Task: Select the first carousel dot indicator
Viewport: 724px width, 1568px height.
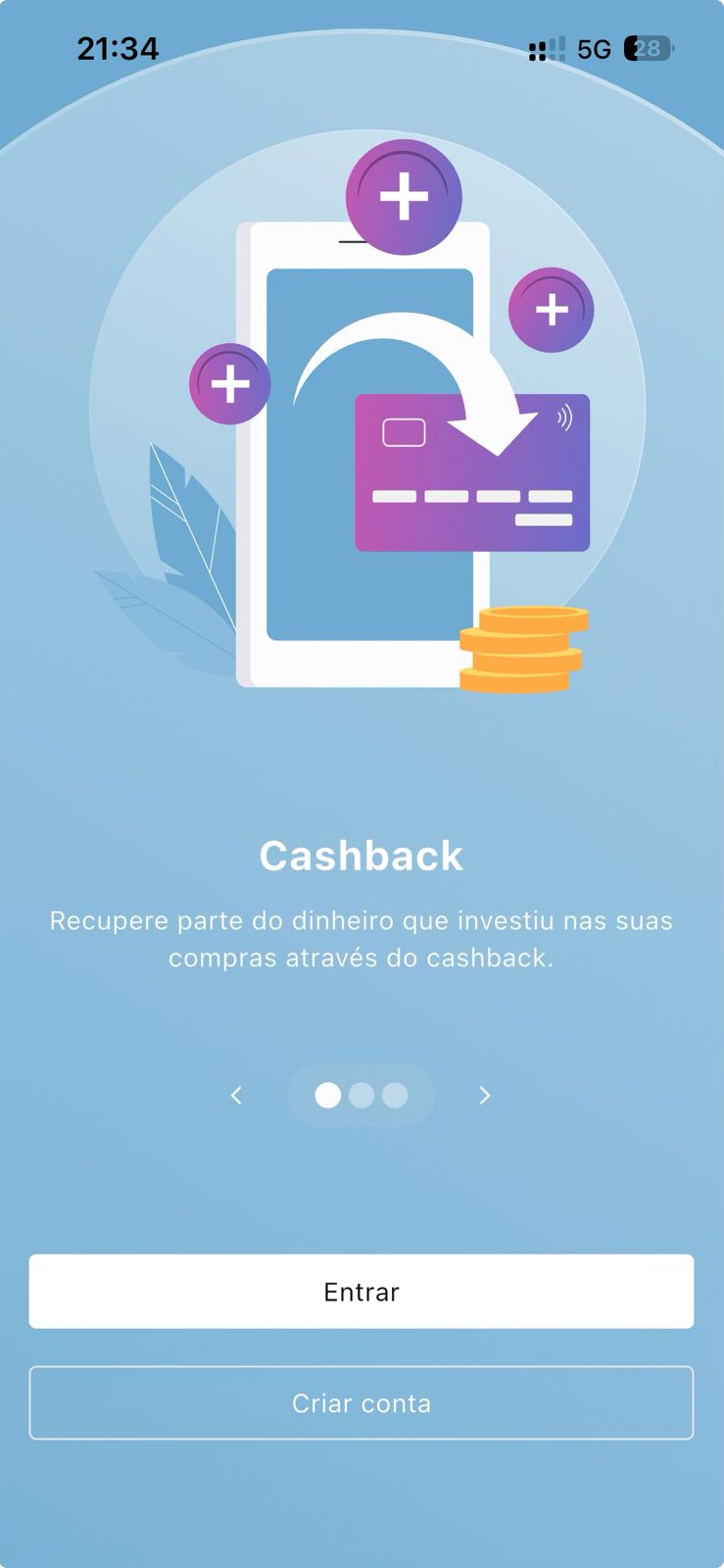Action: tap(328, 1096)
